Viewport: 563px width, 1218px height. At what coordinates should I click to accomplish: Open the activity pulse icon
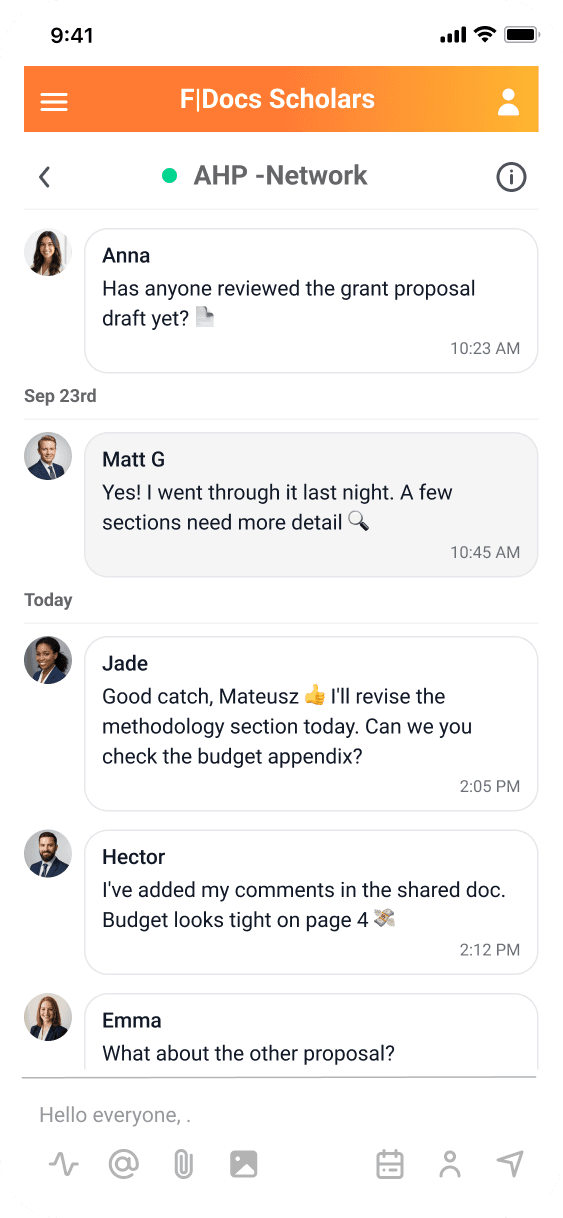pos(64,1164)
